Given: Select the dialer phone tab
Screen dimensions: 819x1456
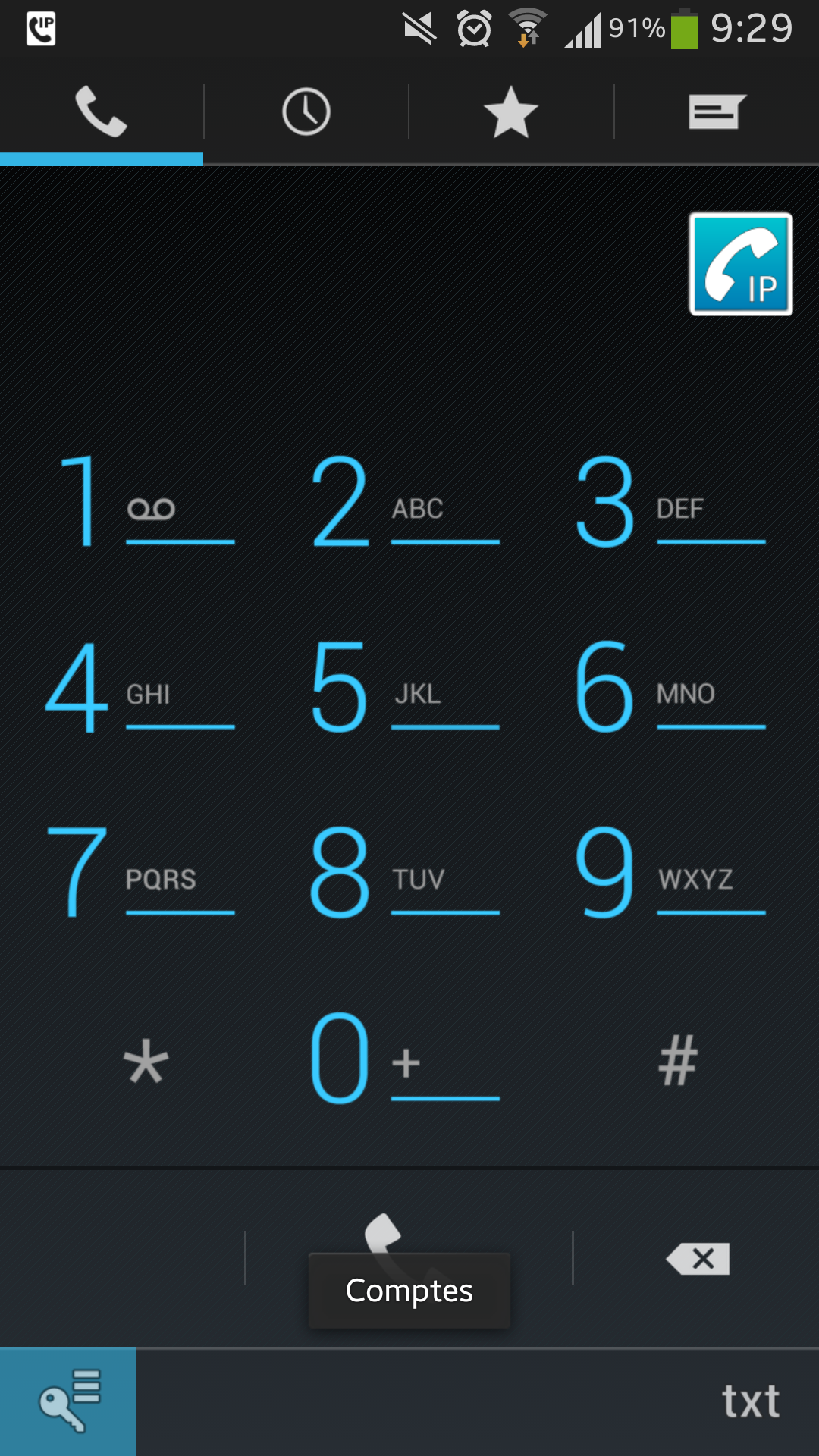Looking at the screenshot, I should pos(102,112).
